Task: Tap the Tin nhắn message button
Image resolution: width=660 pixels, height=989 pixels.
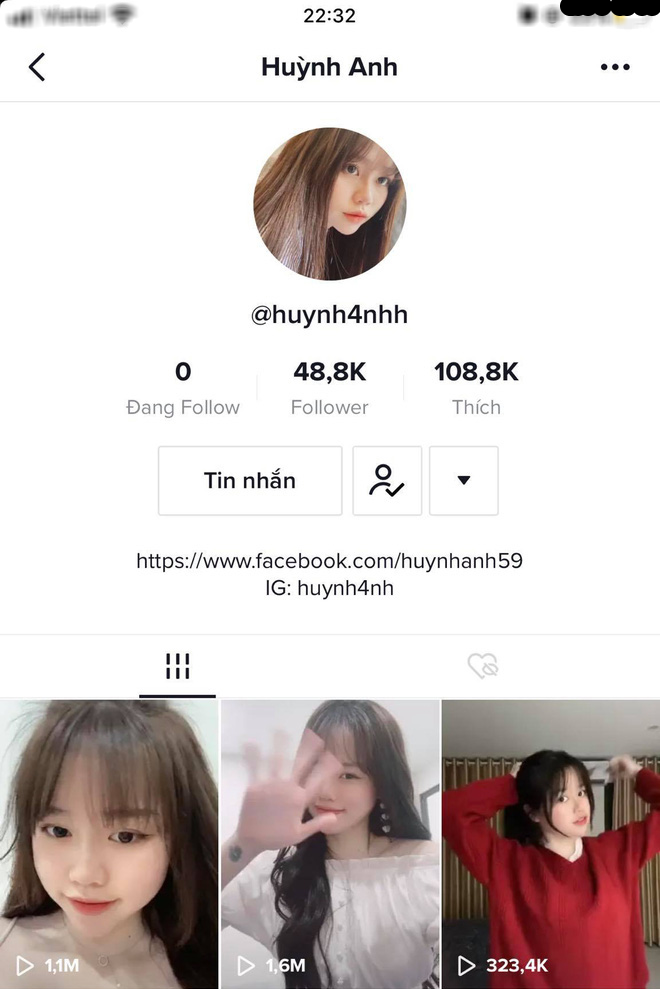Action: [250, 481]
